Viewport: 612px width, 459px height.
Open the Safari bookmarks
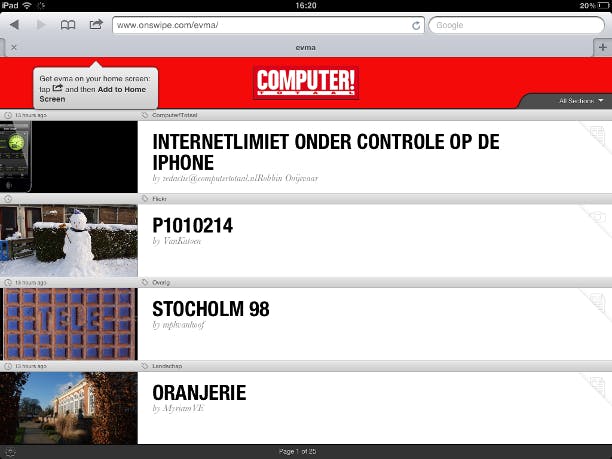(68, 24)
